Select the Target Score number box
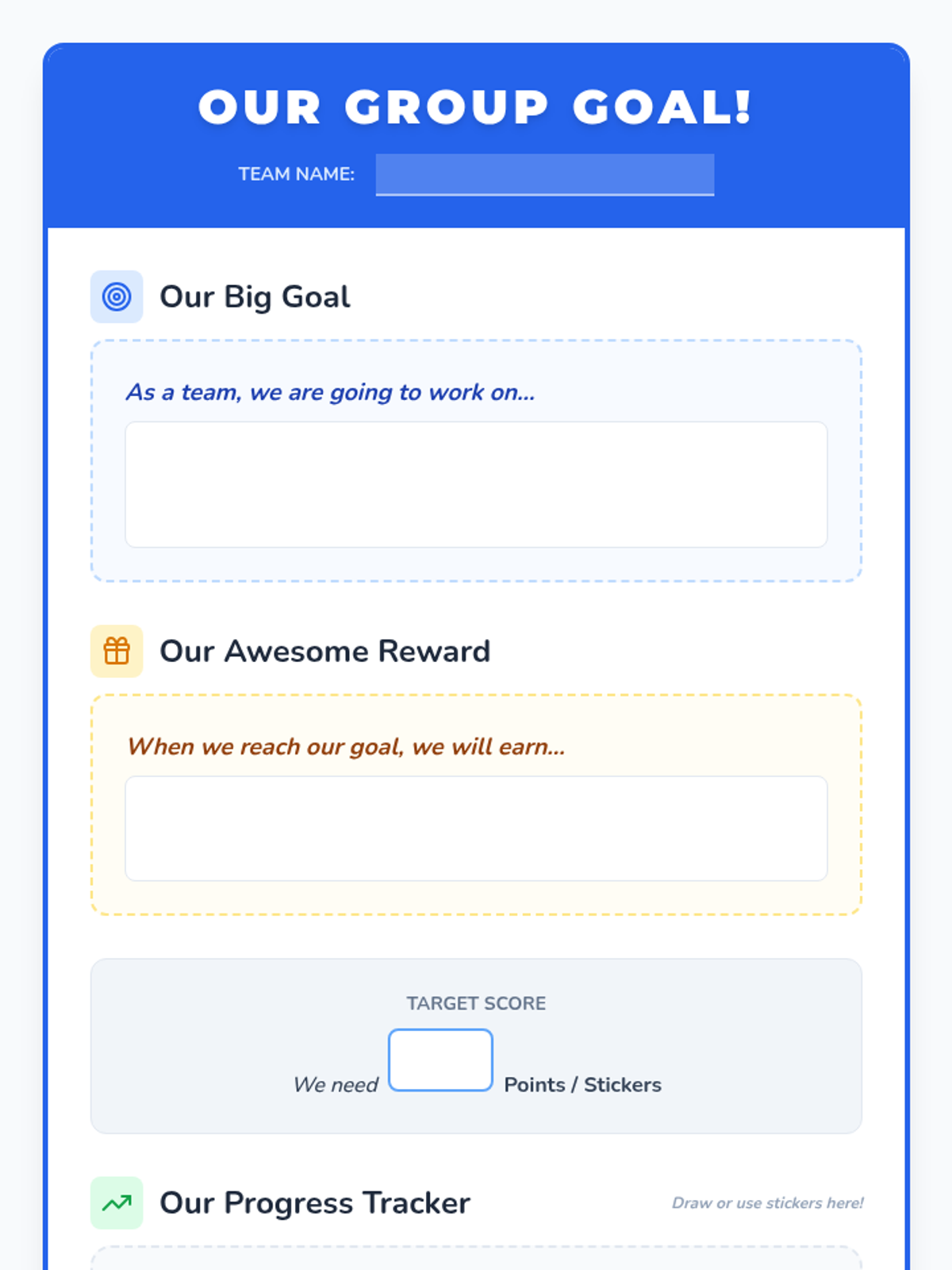Image resolution: width=952 pixels, height=1270 pixels. point(440,1060)
